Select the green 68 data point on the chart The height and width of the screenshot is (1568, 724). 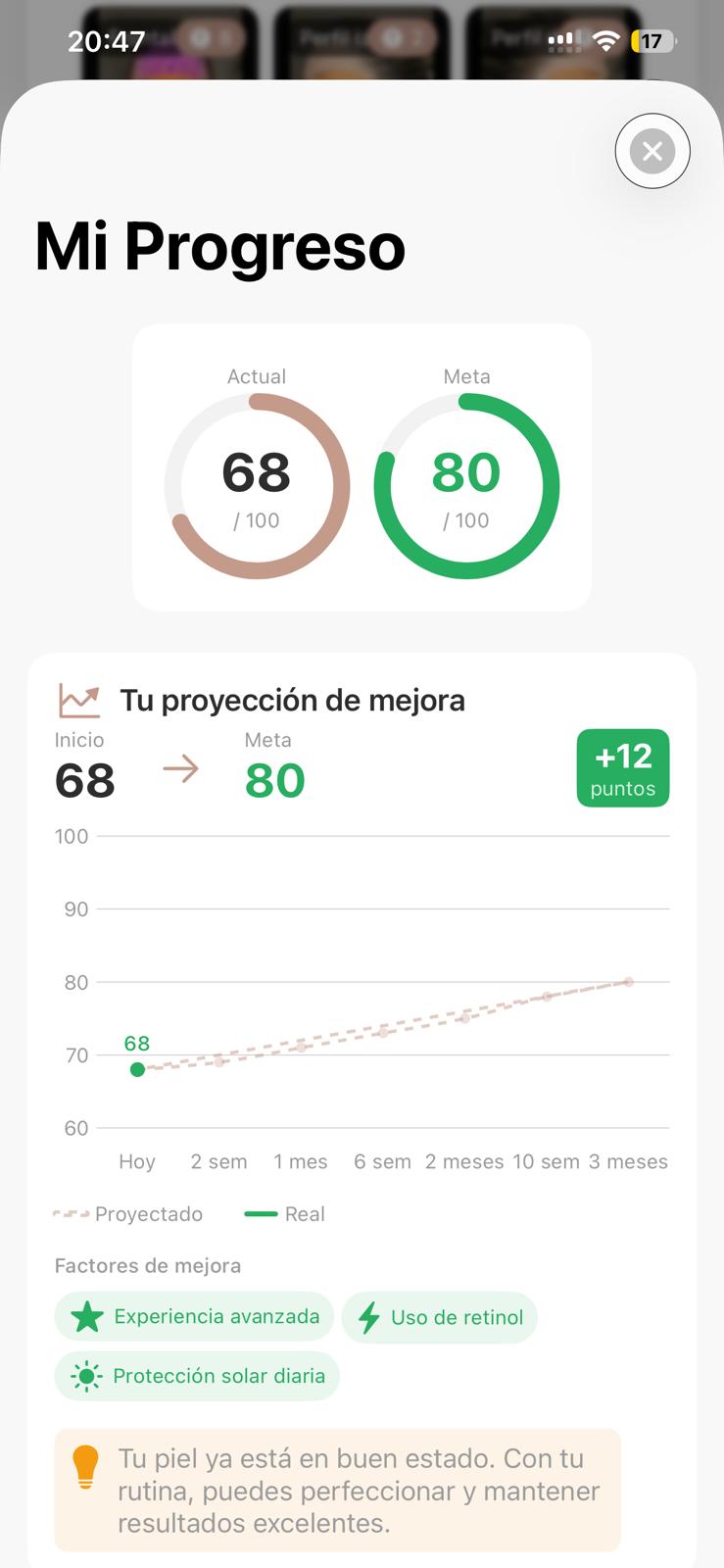[x=137, y=1070]
